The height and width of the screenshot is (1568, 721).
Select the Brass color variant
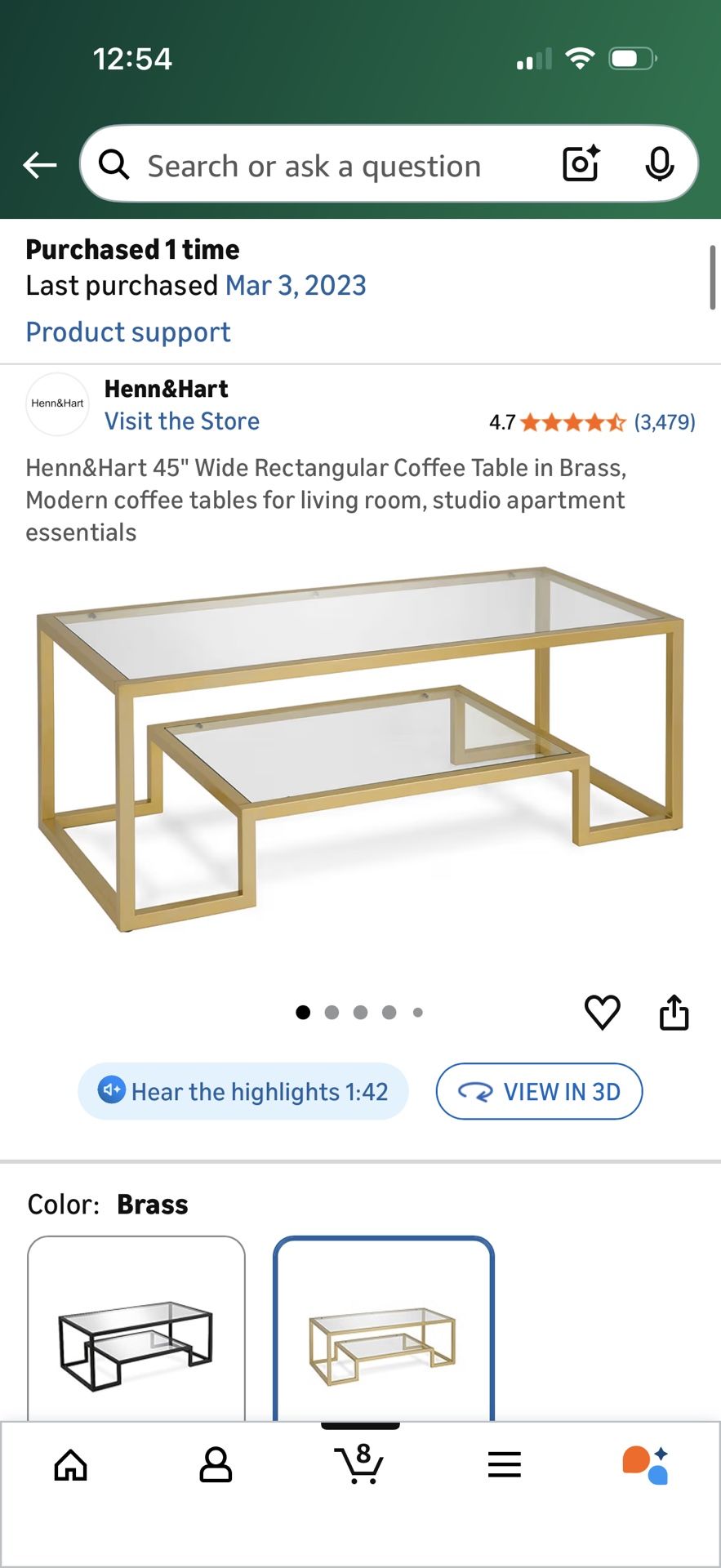(384, 1339)
